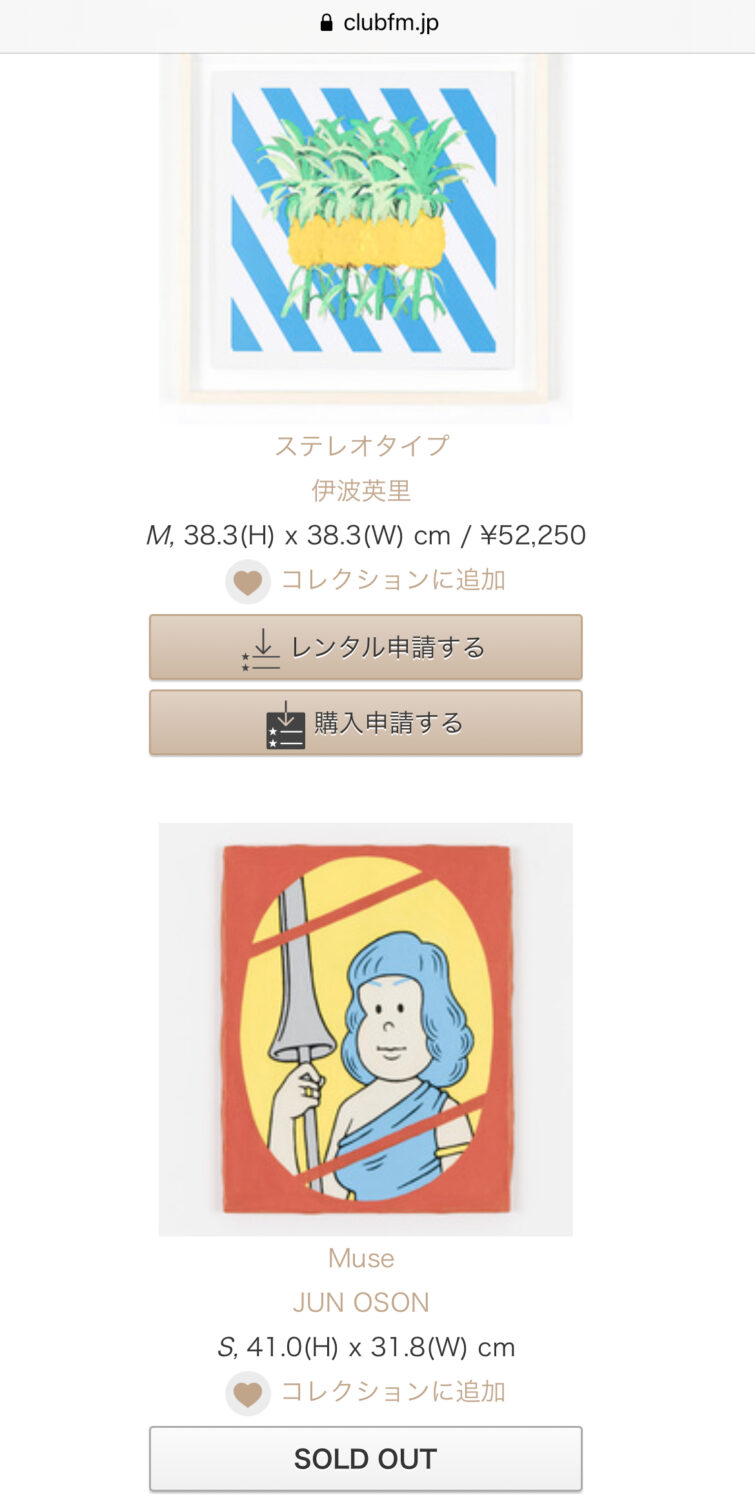Tap the clubfm.jp address bar
Image resolution: width=755 pixels, height=1500 pixels.
378,23
